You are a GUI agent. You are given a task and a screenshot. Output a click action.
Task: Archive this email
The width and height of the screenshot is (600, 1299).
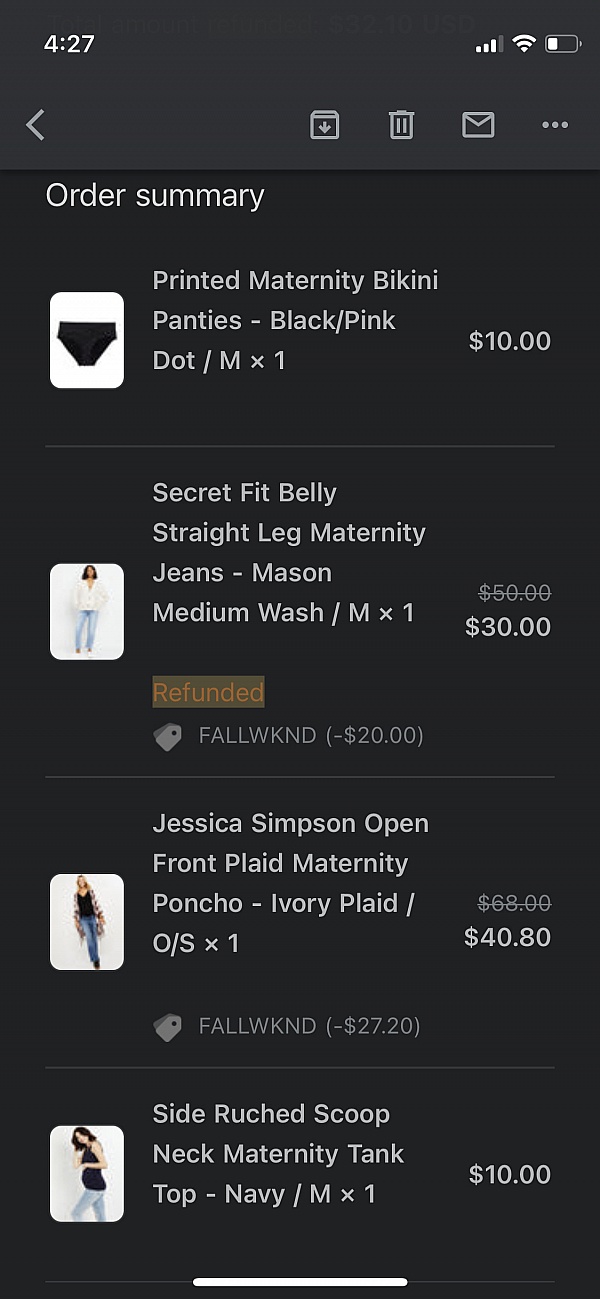[x=325, y=125]
